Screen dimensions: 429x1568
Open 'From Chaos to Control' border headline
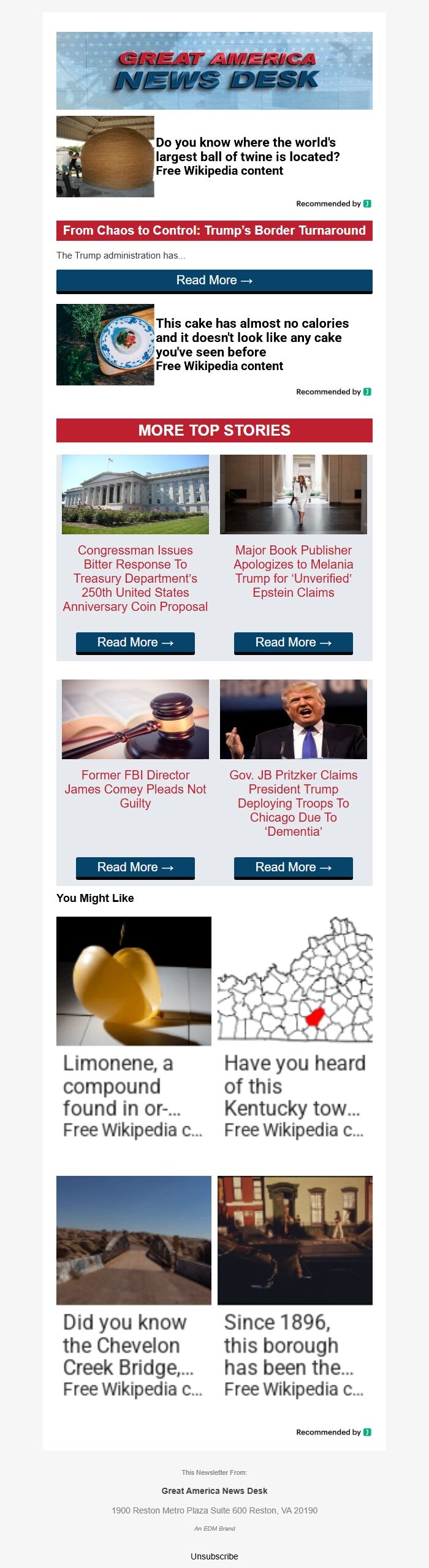[x=214, y=230]
